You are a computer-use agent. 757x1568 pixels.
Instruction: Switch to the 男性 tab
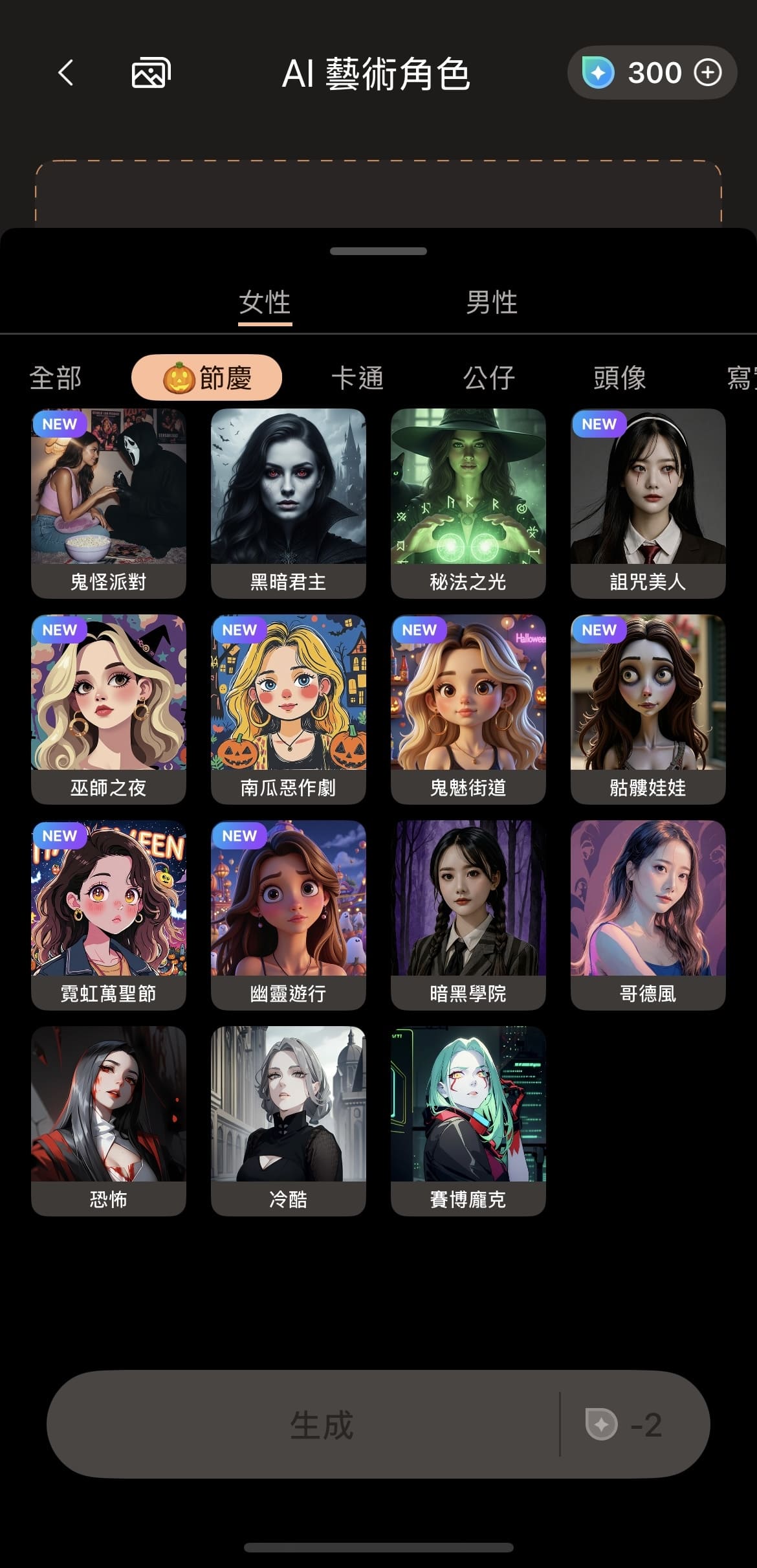(492, 302)
